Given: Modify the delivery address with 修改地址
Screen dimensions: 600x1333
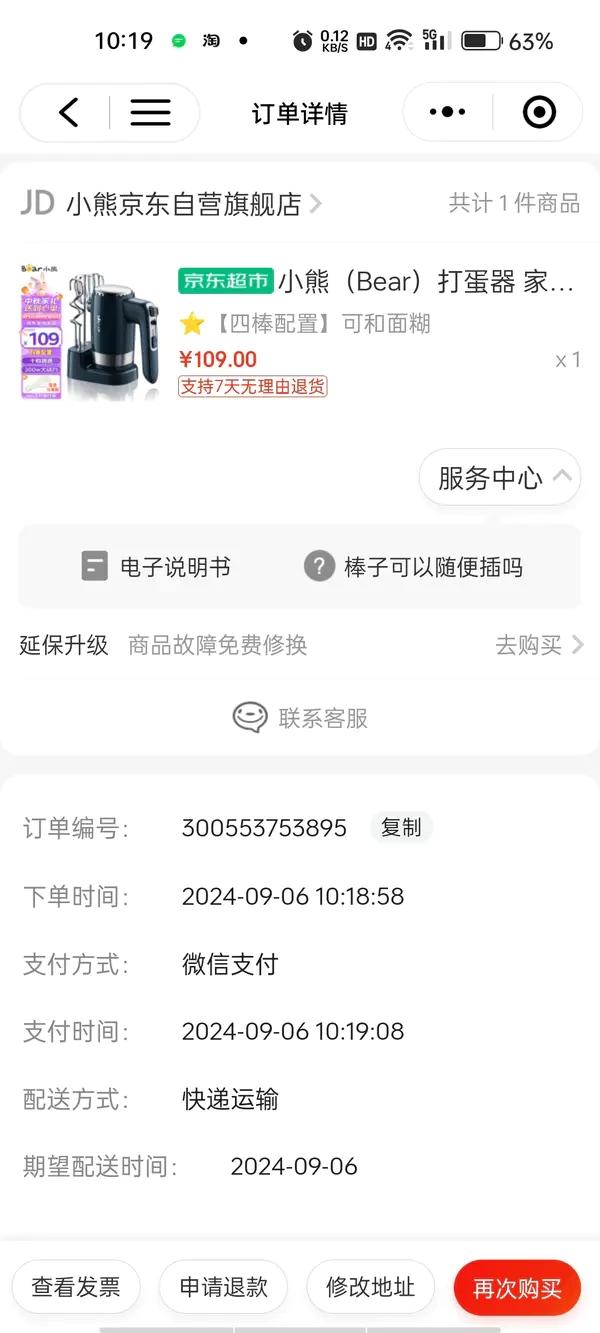Looking at the screenshot, I should 370,1287.
